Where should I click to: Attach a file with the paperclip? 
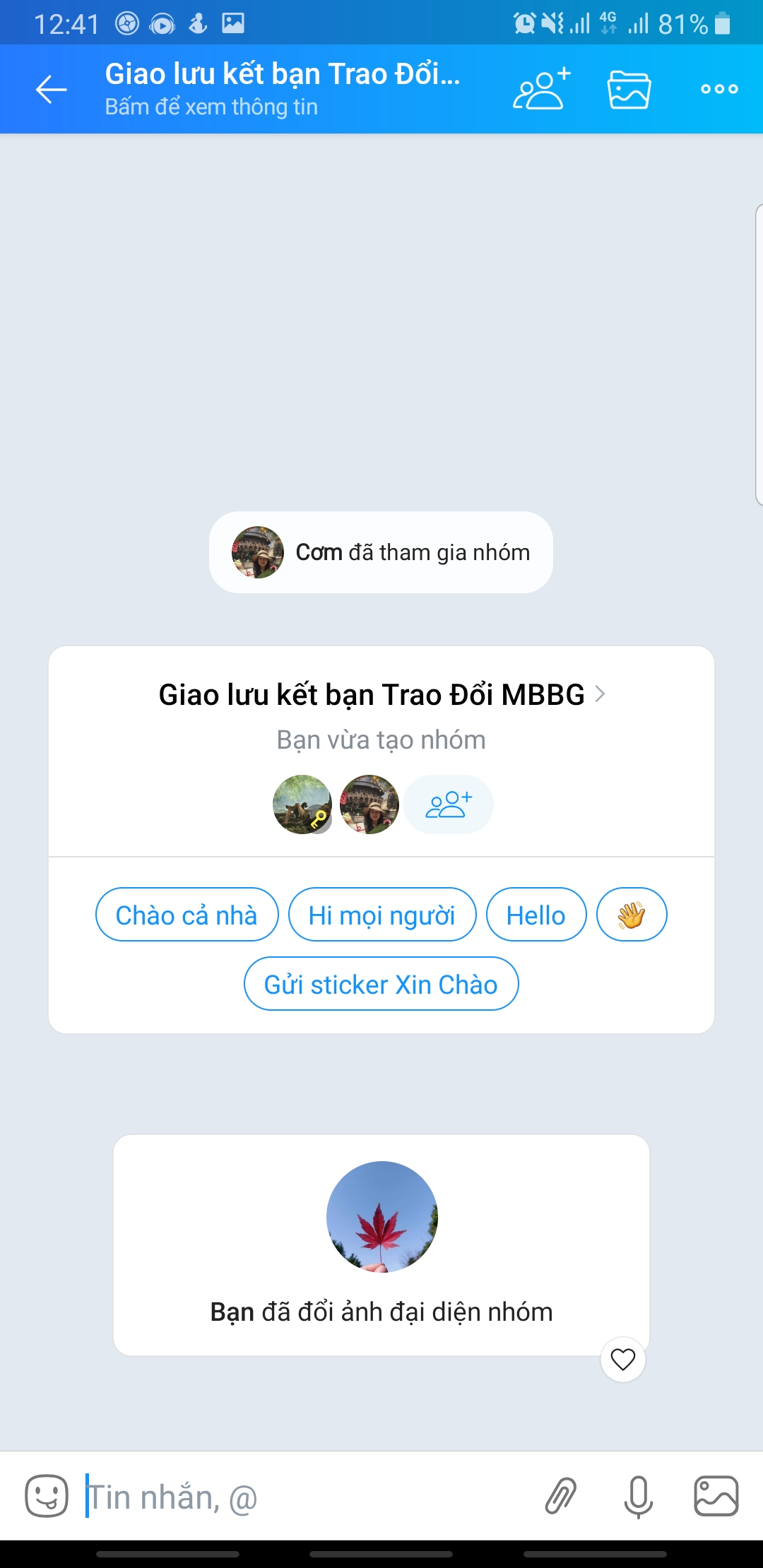click(561, 1496)
